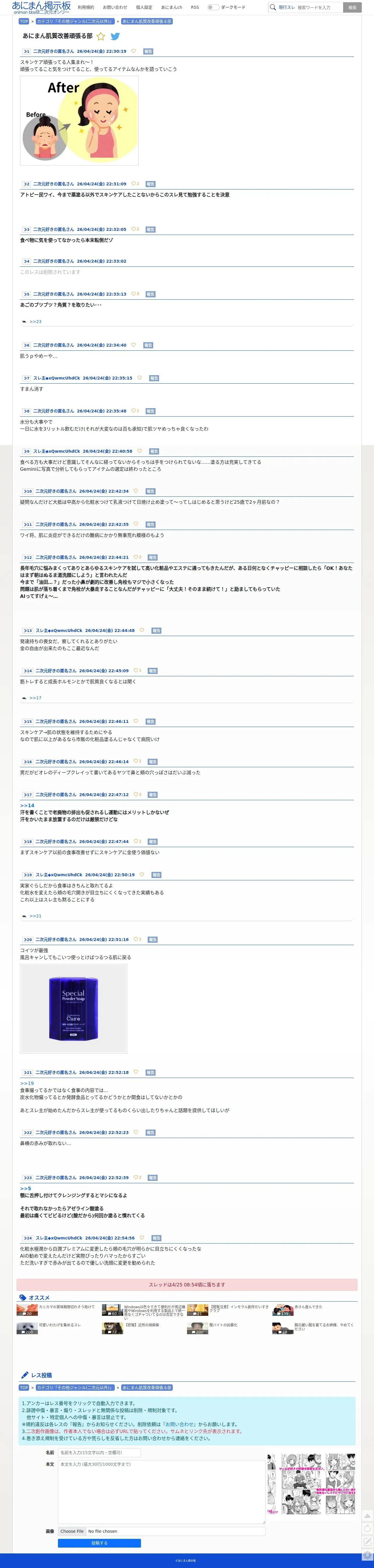The width and height of the screenshot is (374, 1568).
Task: Jump to reply >>23 under post 5
Action: [x=35, y=322]
